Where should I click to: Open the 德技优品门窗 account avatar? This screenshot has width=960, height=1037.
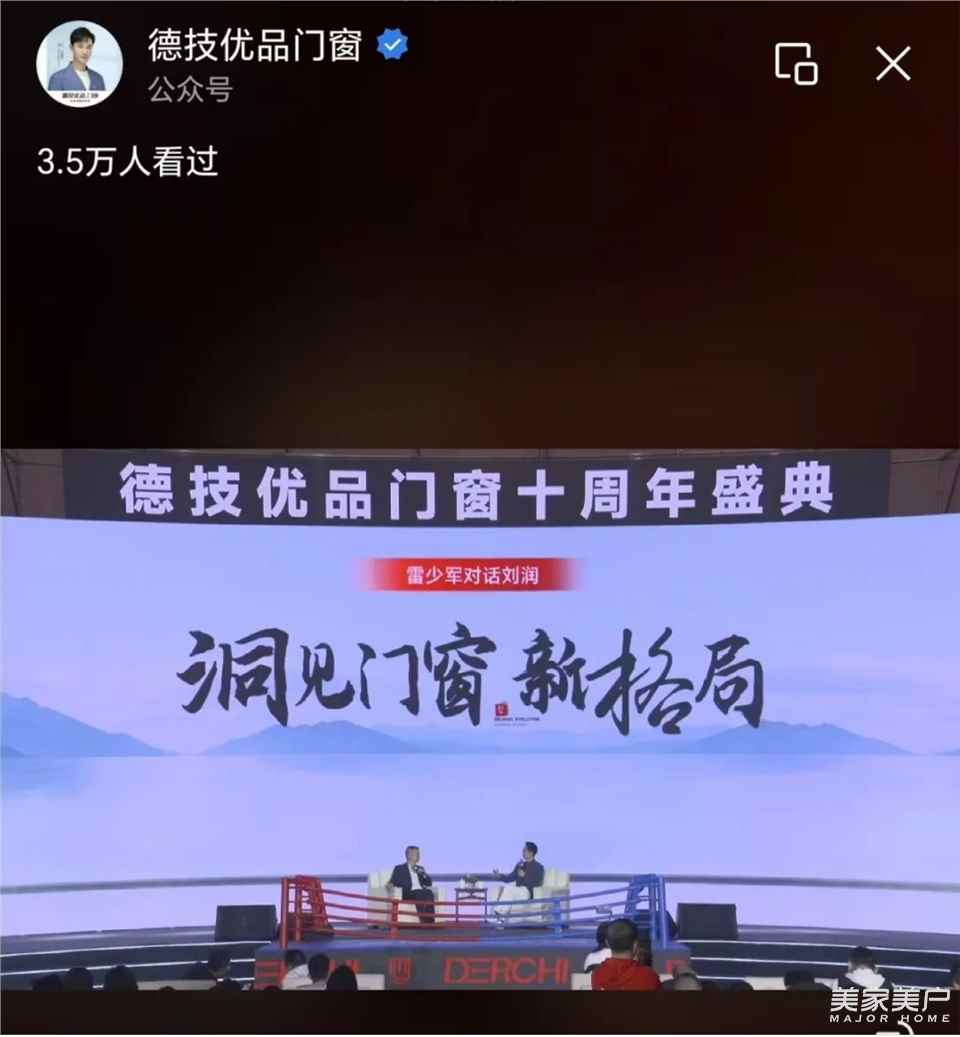79,63
